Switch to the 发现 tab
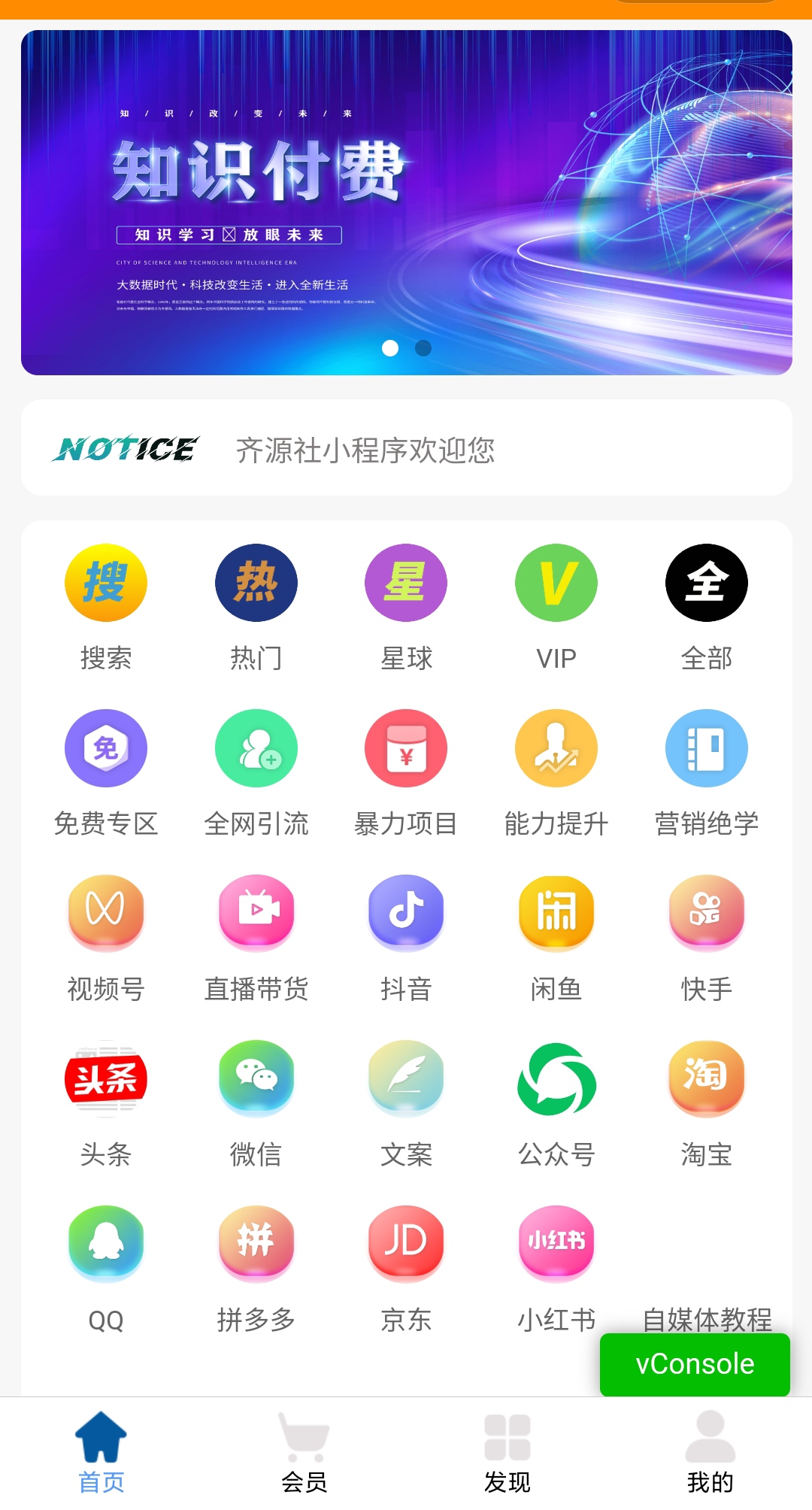812x1510 pixels. tap(507, 1452)
